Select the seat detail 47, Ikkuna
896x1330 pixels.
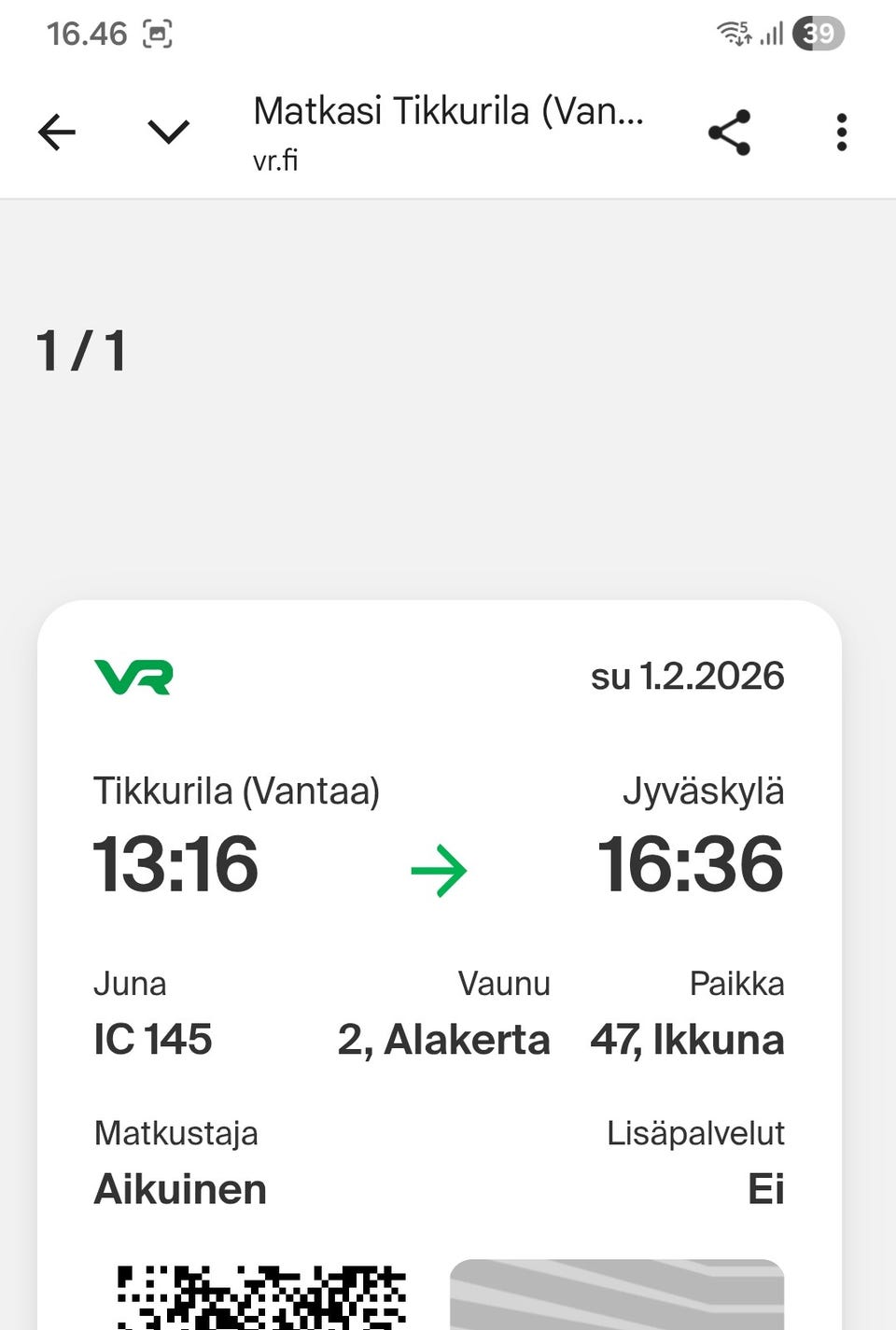pyautogui.click(x=686, y=1039)
